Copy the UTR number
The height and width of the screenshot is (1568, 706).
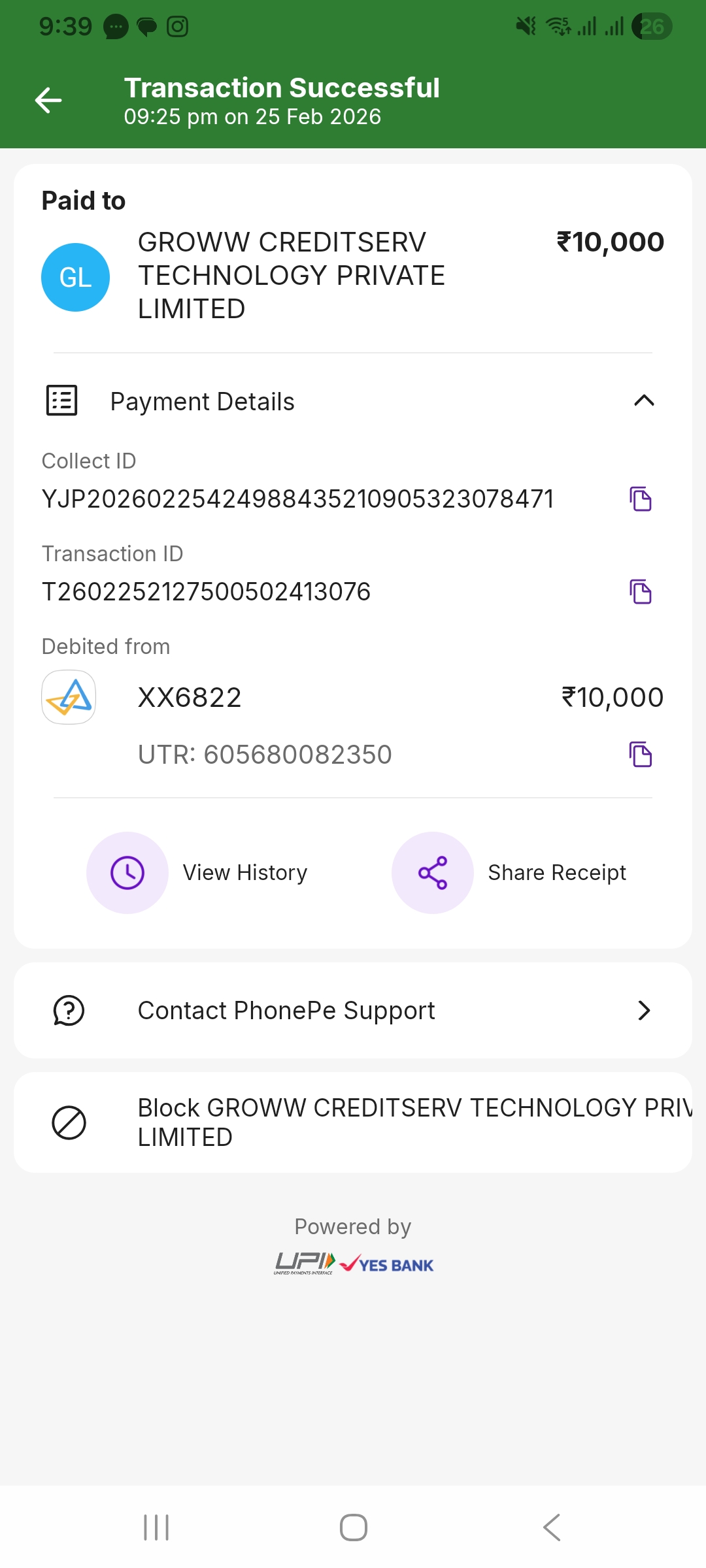tap(641, 755)
